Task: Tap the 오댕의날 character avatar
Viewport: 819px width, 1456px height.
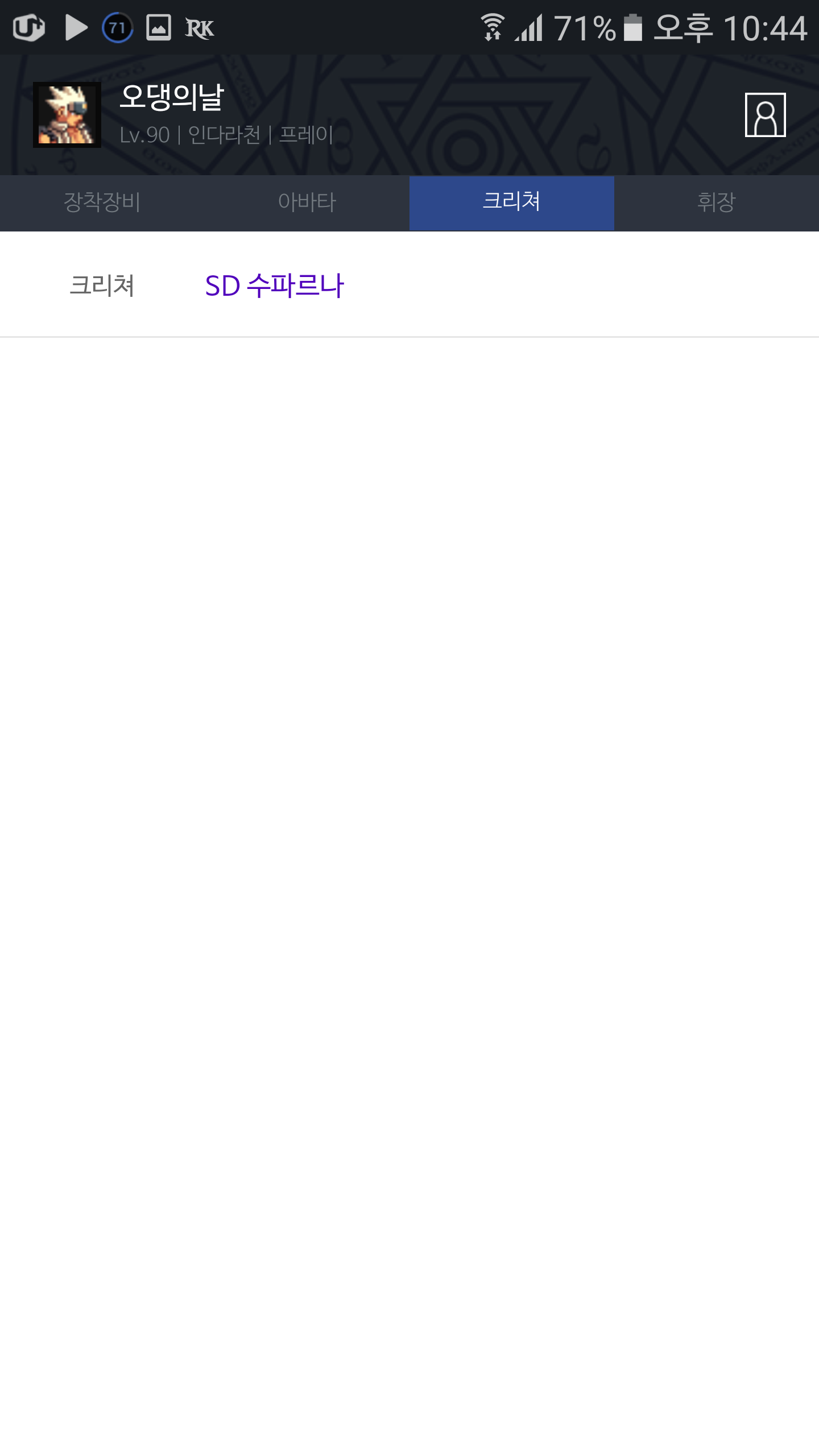Action: [67, 115]
